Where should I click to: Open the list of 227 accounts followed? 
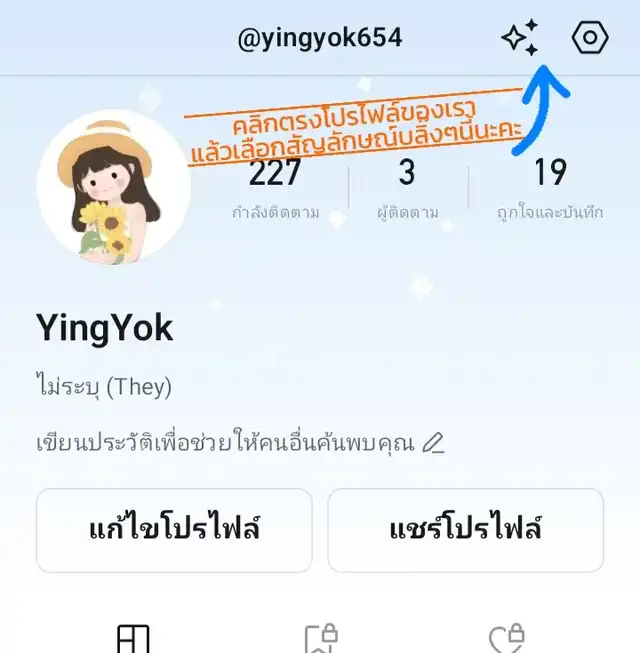point(275,186)
